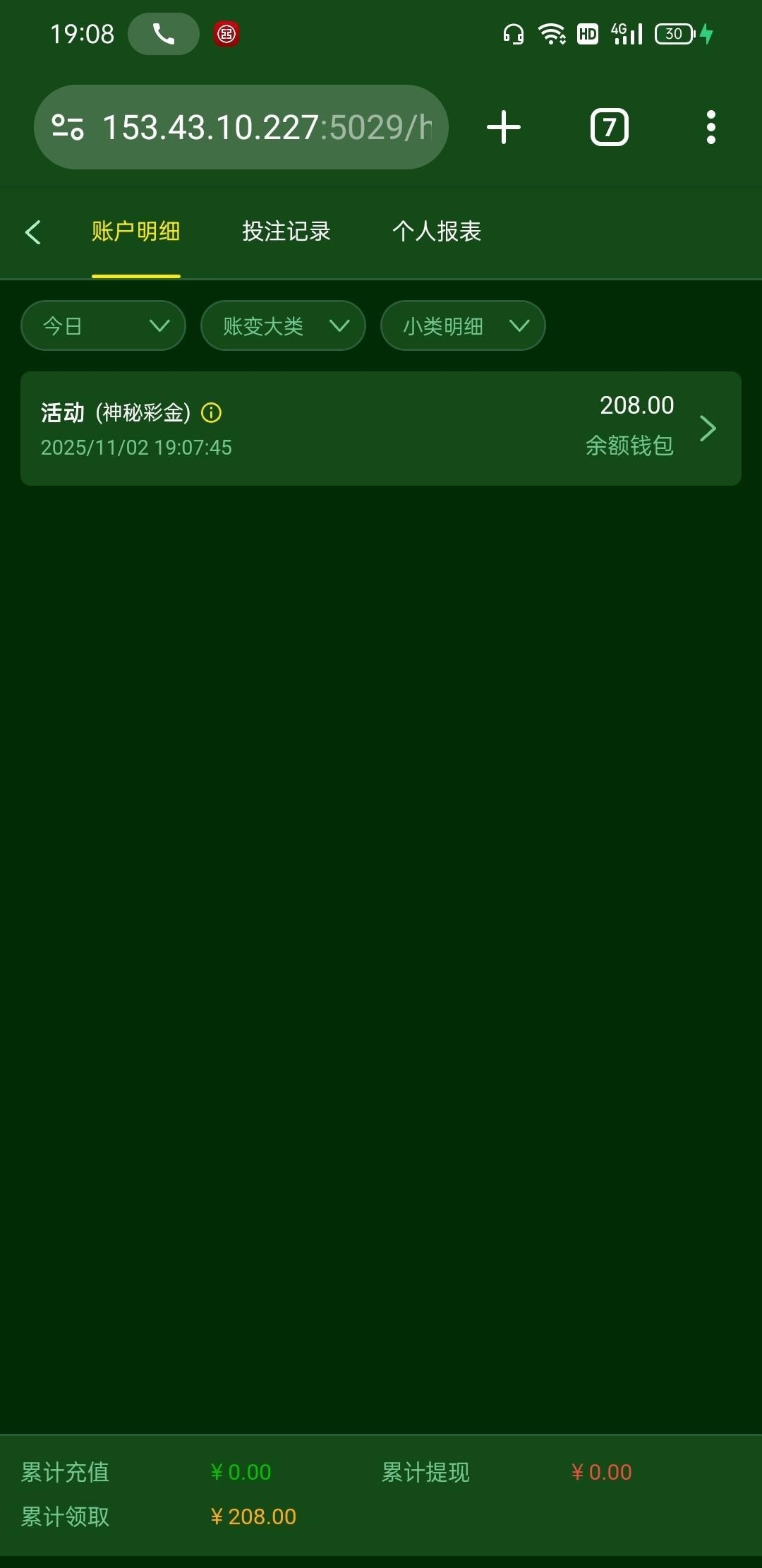Image resolution: width=762 pixels, height=1568 pixels.
Task: Switch to the 投注记录 tab
Action: pos(286,232)
